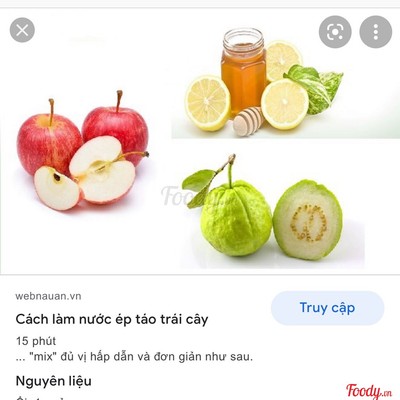This screenshot has height=400, width=400.
Task: Tap the Truy cập button
Action: pyautogui.click(x=327, y=308)
